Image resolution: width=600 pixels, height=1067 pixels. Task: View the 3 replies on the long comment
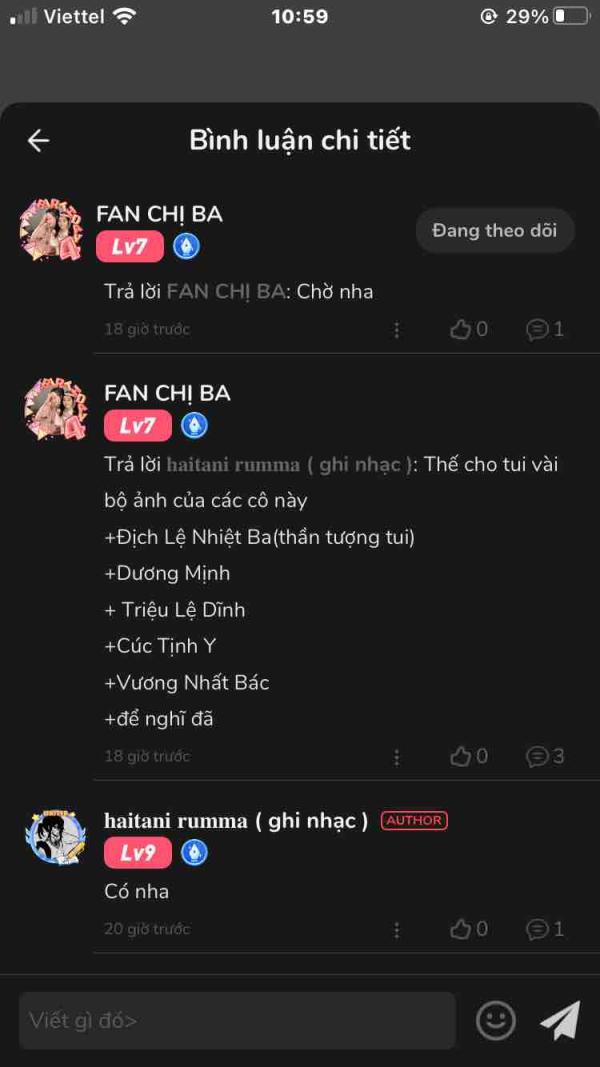coord(546,757)
